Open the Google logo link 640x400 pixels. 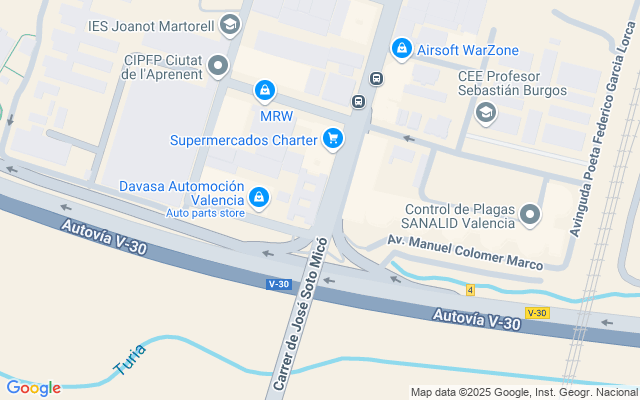click(33, 388)
